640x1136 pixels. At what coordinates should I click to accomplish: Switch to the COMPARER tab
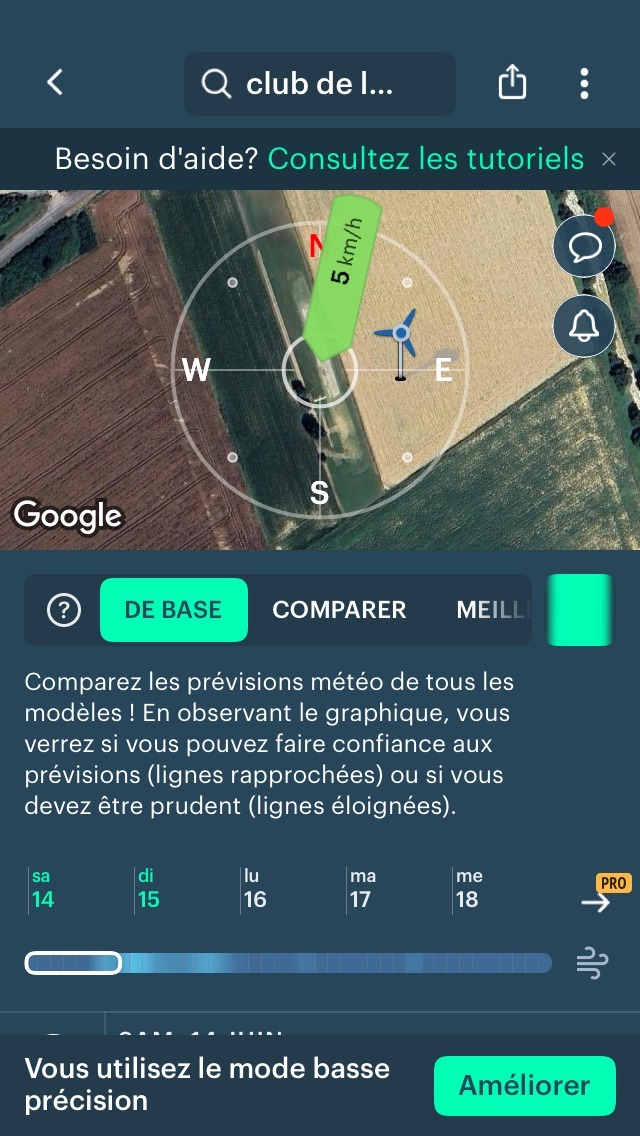pyautogui.click(x=339, y=609)
